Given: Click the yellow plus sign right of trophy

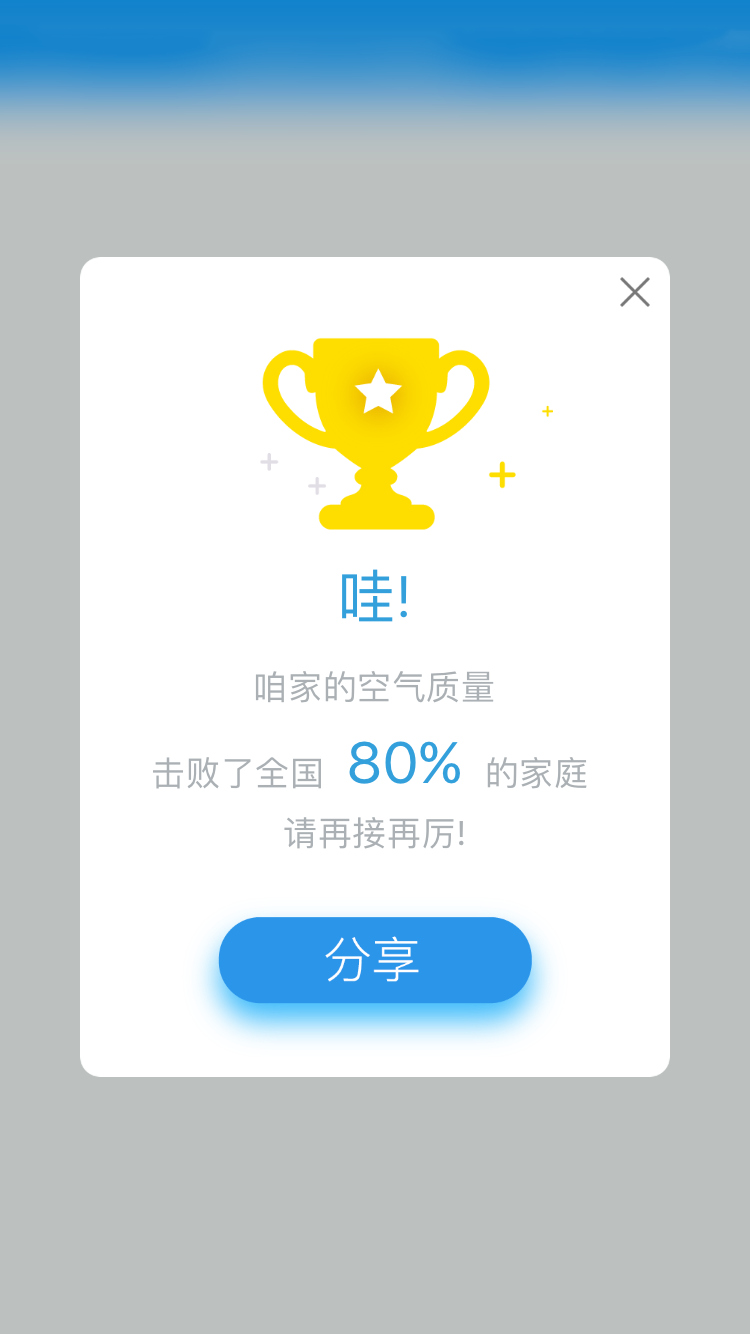Looking at the screenshot, I should pos(500,475).
